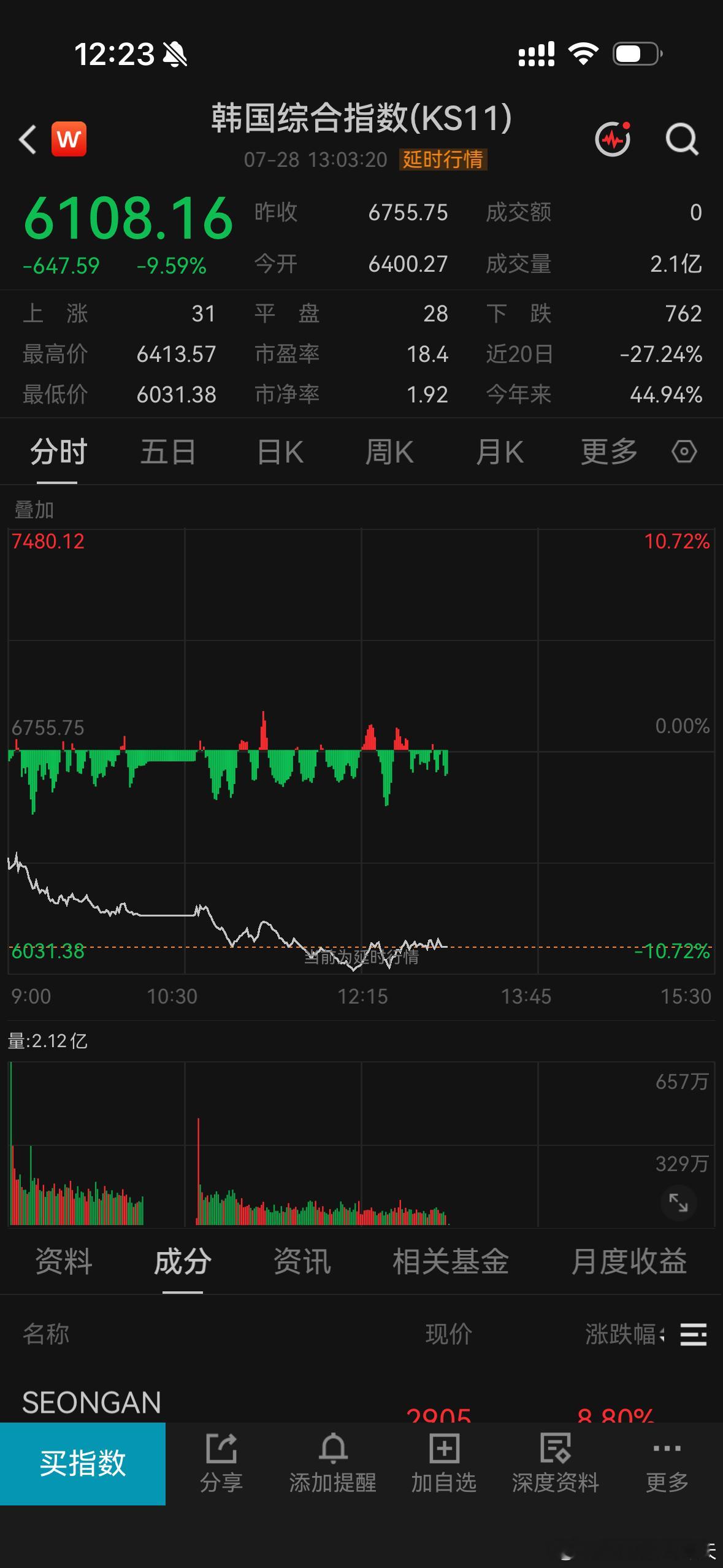This screenshot has height=1568, width=723.
Task: Expand the 更多 chart options
Action: (609, 452)
